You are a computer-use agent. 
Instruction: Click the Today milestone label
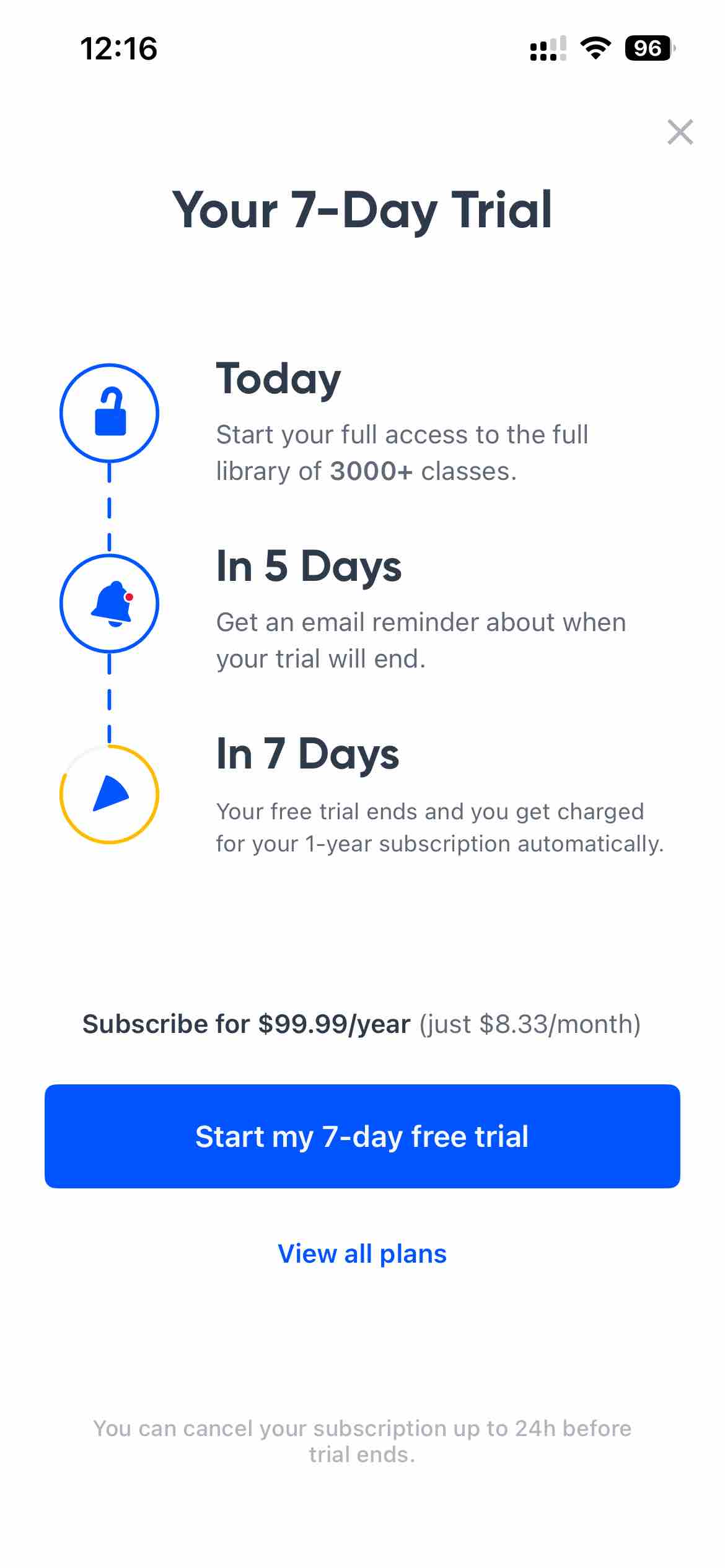point(278,380)
